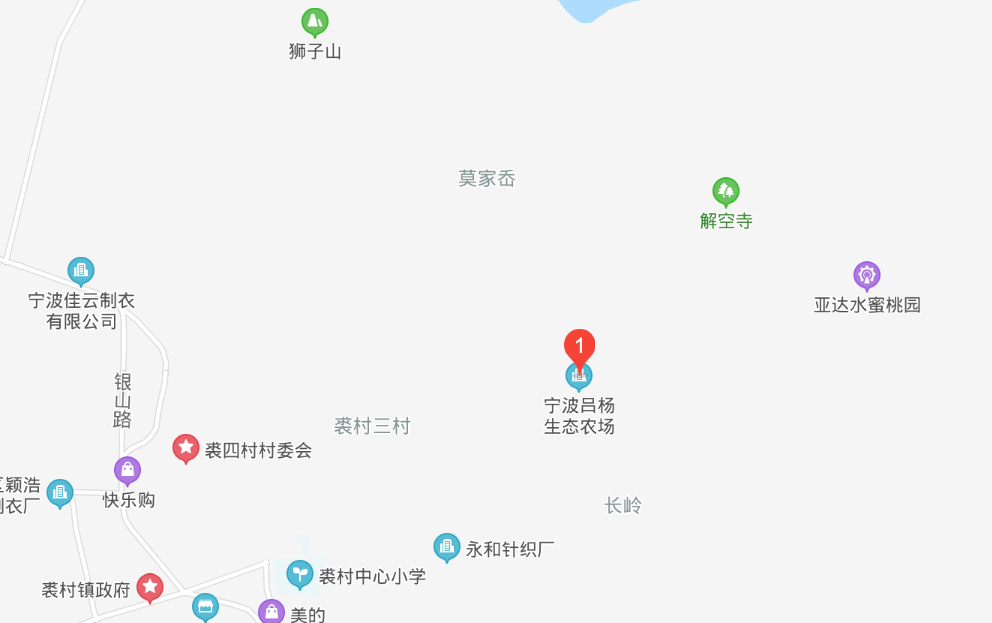Open the 快乐购 shop marker
This screenshot has width=992, height=623.
[x=127, y=470]
